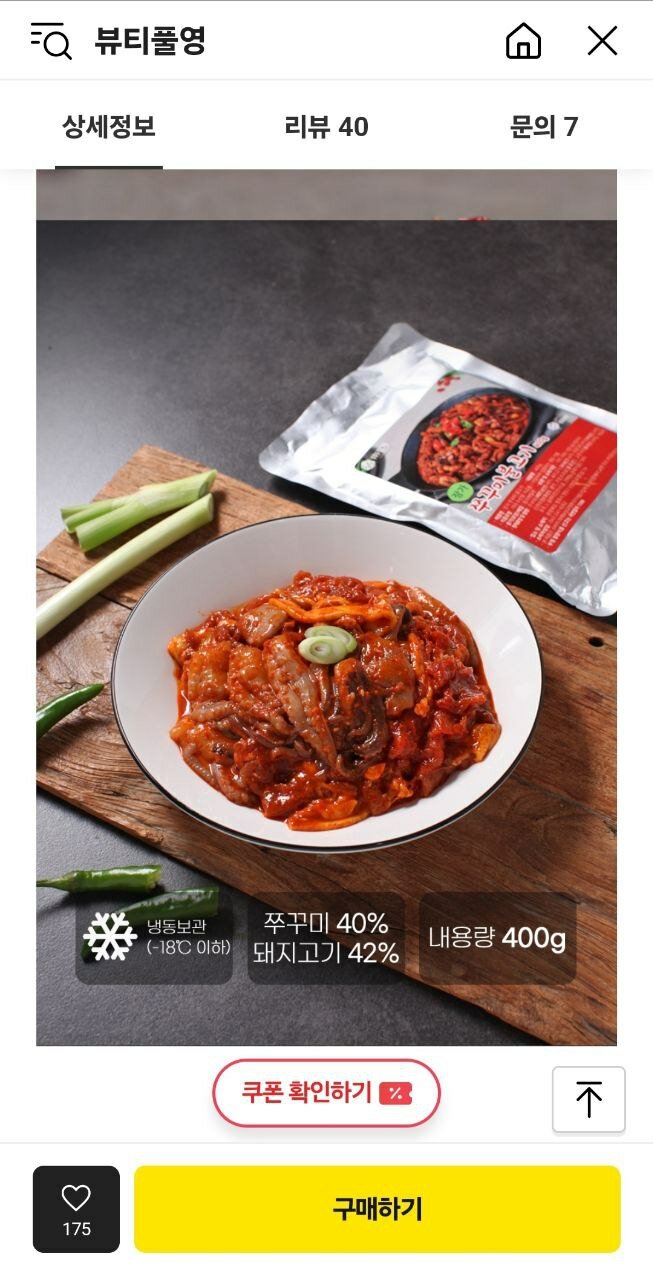The width and height of the screenshot is (653, 1280).
Task: Tap 쿠폰 확인하기 to check coupons
Action: [x=326, y=1092]
